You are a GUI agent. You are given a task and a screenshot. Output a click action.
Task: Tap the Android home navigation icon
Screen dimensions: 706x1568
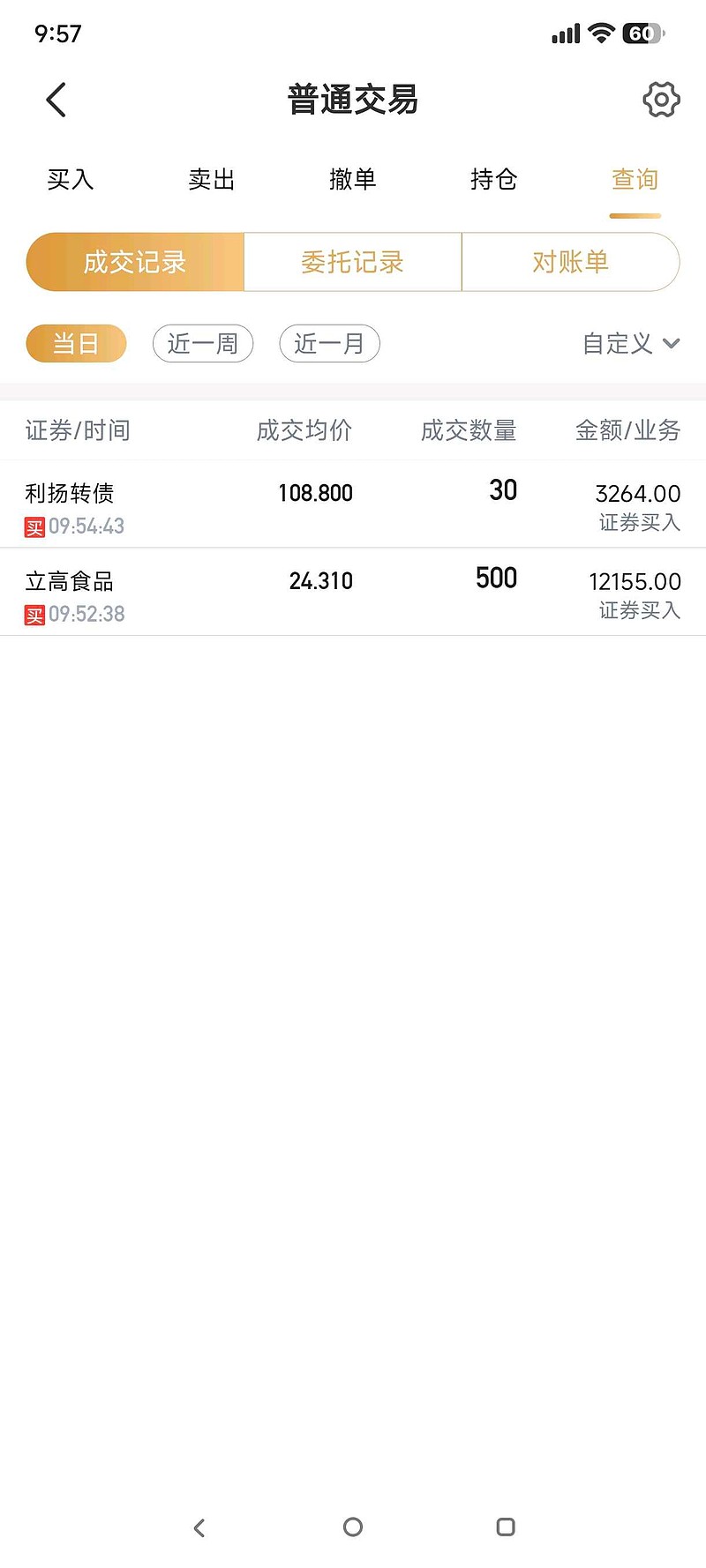(x=353, y=1528)
